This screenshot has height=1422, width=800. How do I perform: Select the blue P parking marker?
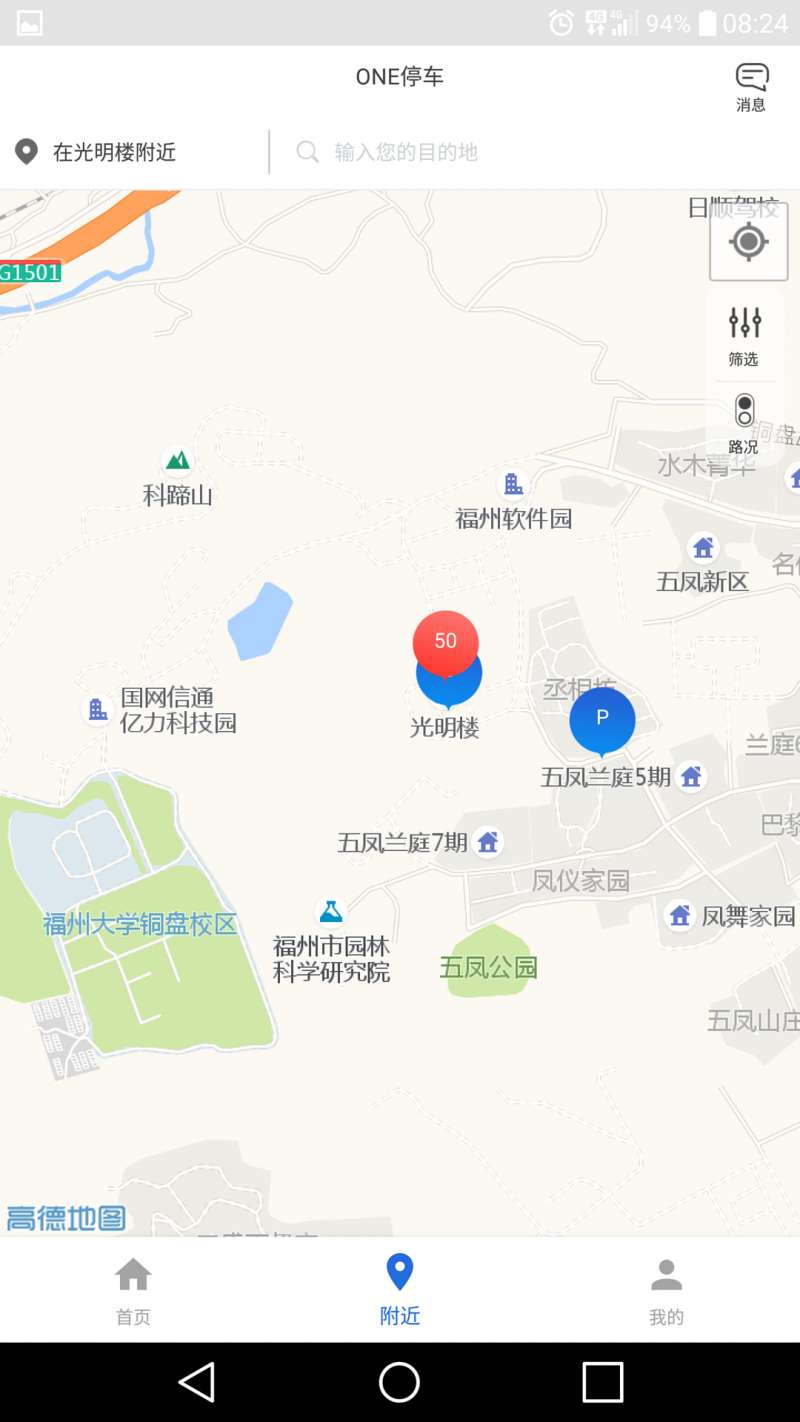pos(602,718)
